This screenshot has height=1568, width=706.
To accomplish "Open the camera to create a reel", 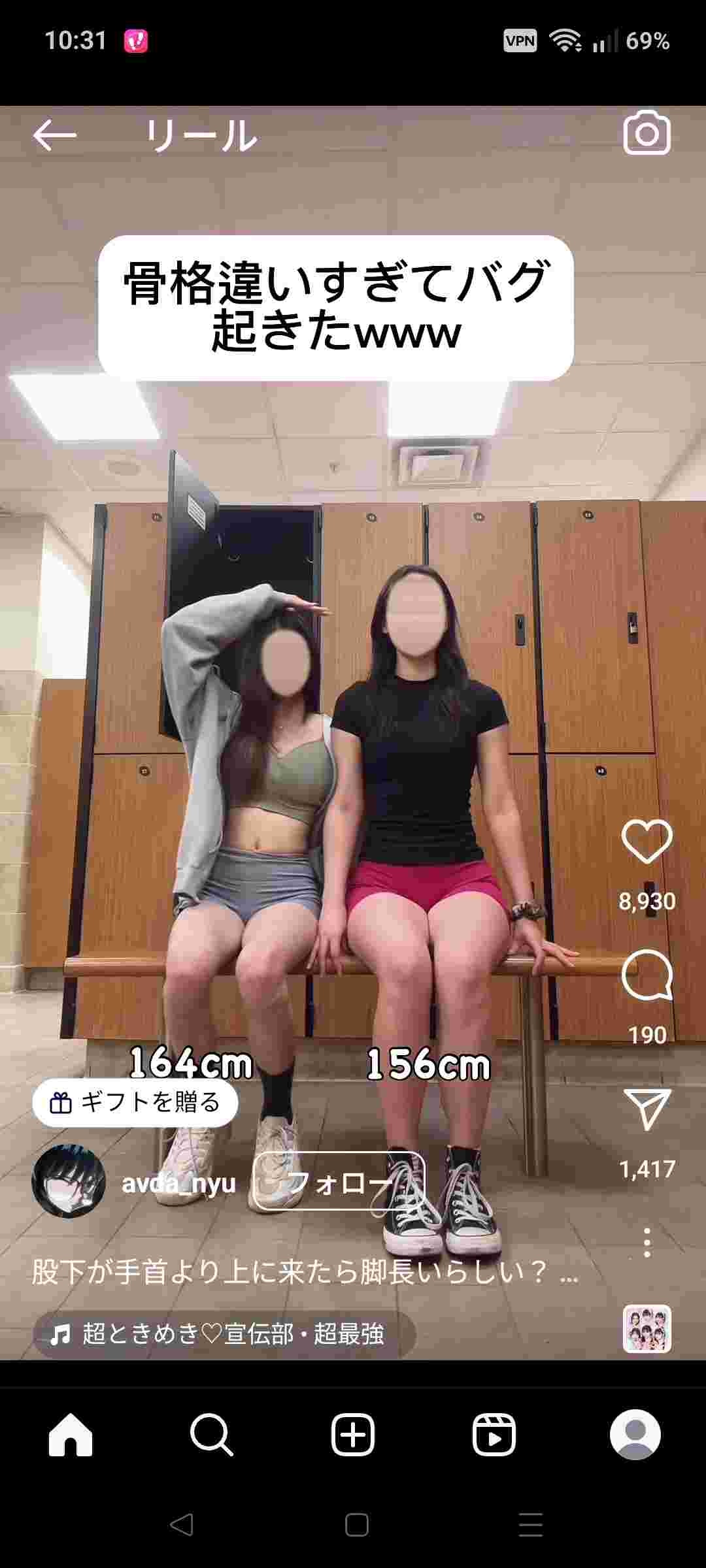I will [x=647, y=133].
